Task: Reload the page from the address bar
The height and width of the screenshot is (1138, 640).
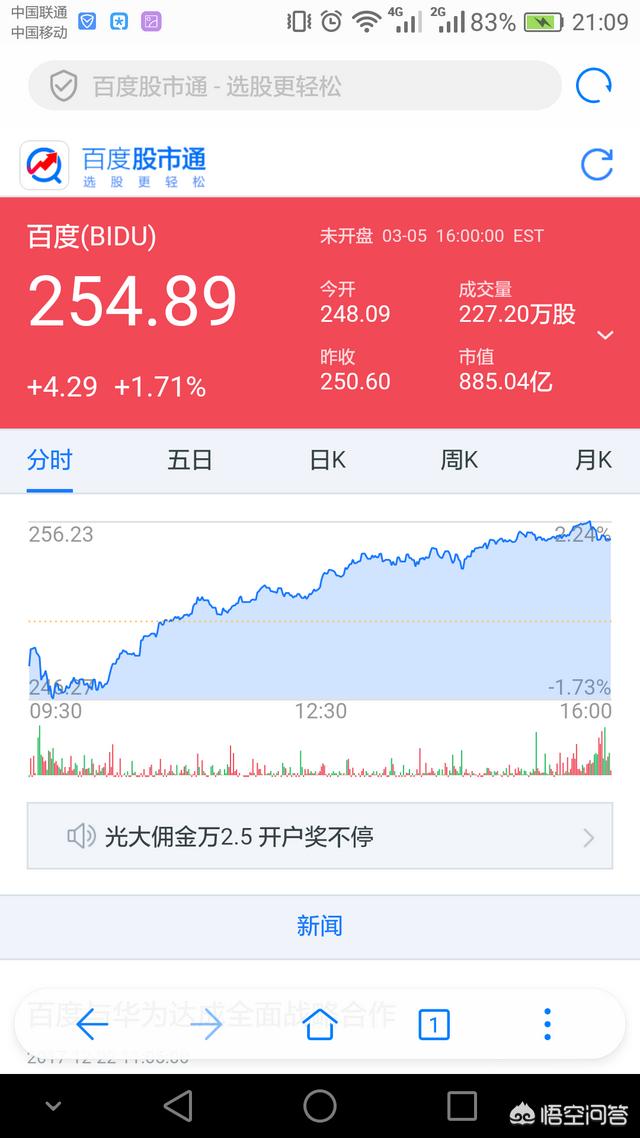Action: coord(594,86)
